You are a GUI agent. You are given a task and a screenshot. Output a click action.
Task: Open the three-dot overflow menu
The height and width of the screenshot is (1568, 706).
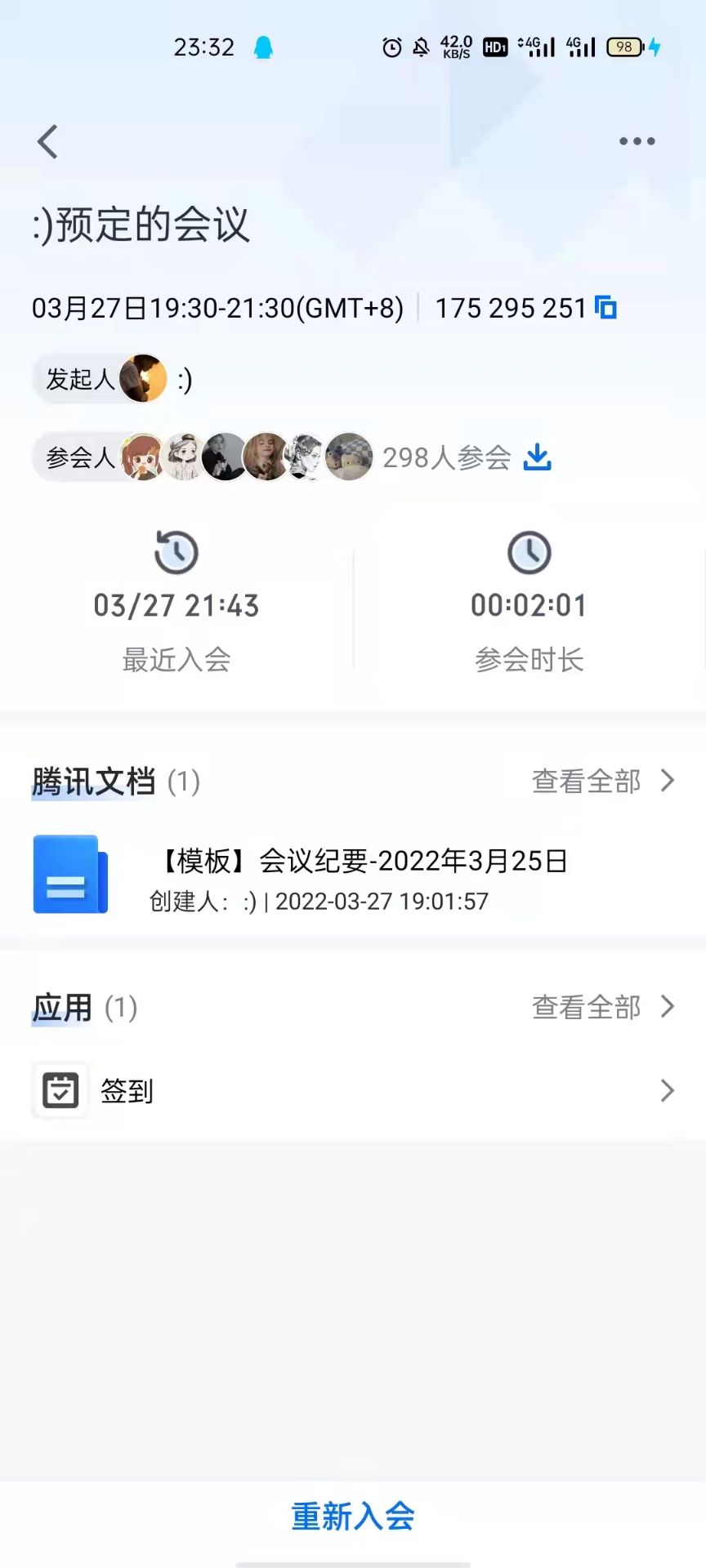point(637,141)
